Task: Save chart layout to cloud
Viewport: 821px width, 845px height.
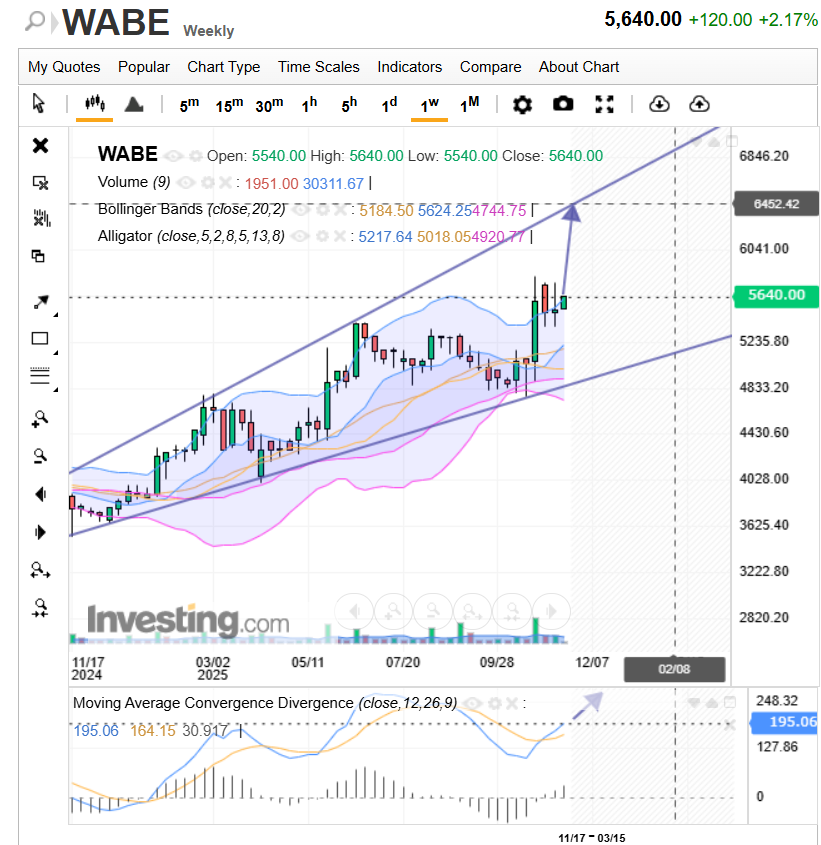Action: pos(699,104)
